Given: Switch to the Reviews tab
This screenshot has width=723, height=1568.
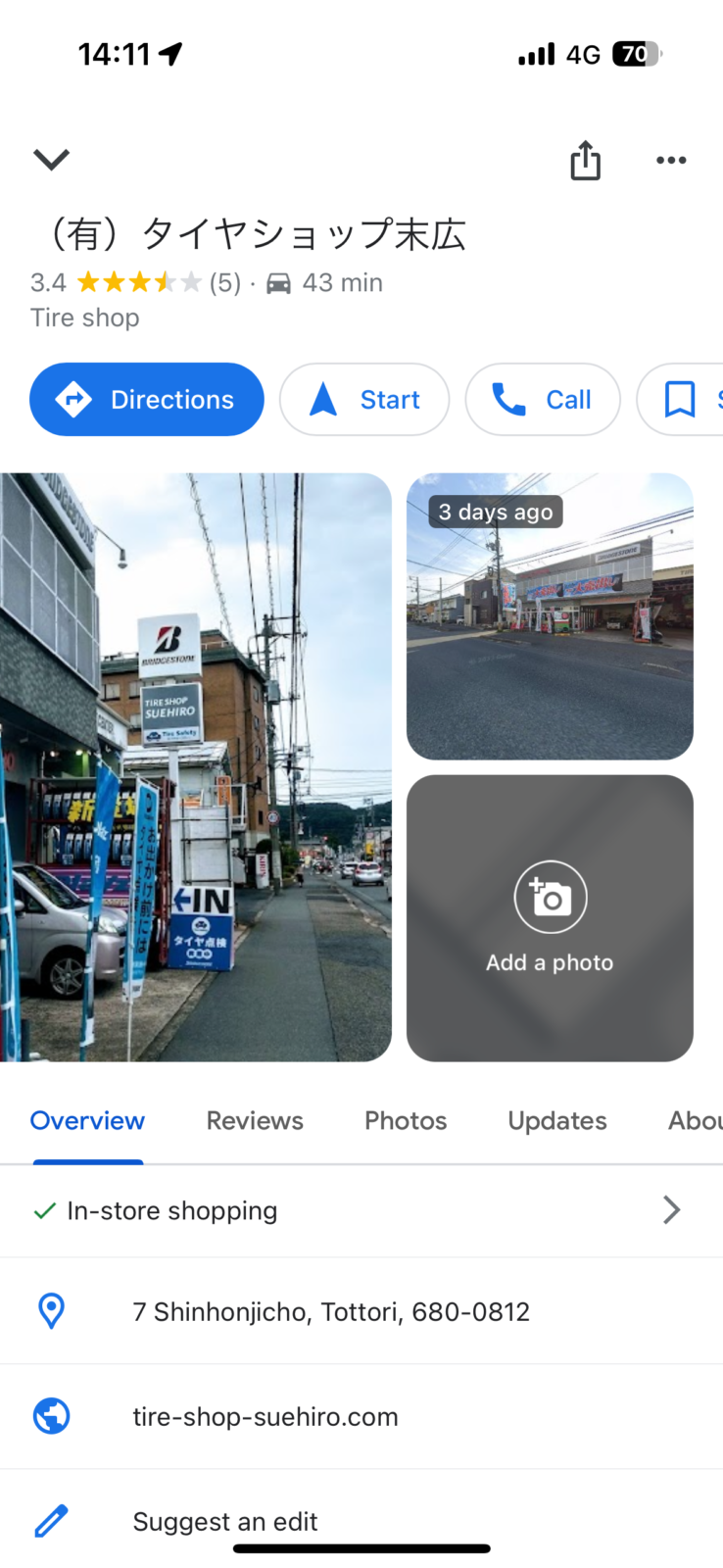Looking at the screenshot, I should 255,1121.
